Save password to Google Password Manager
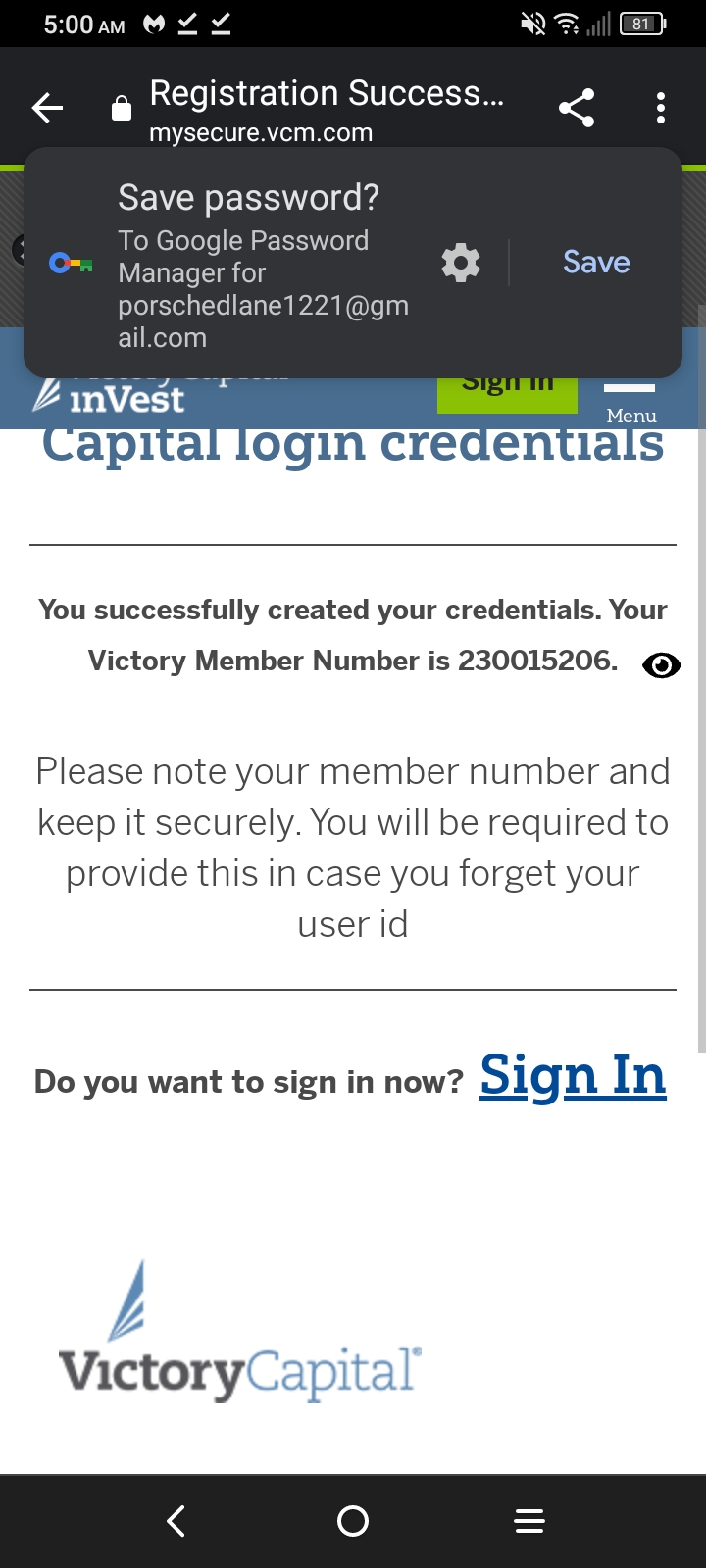This screenshot has height=1568, width=706. point(596,263)
